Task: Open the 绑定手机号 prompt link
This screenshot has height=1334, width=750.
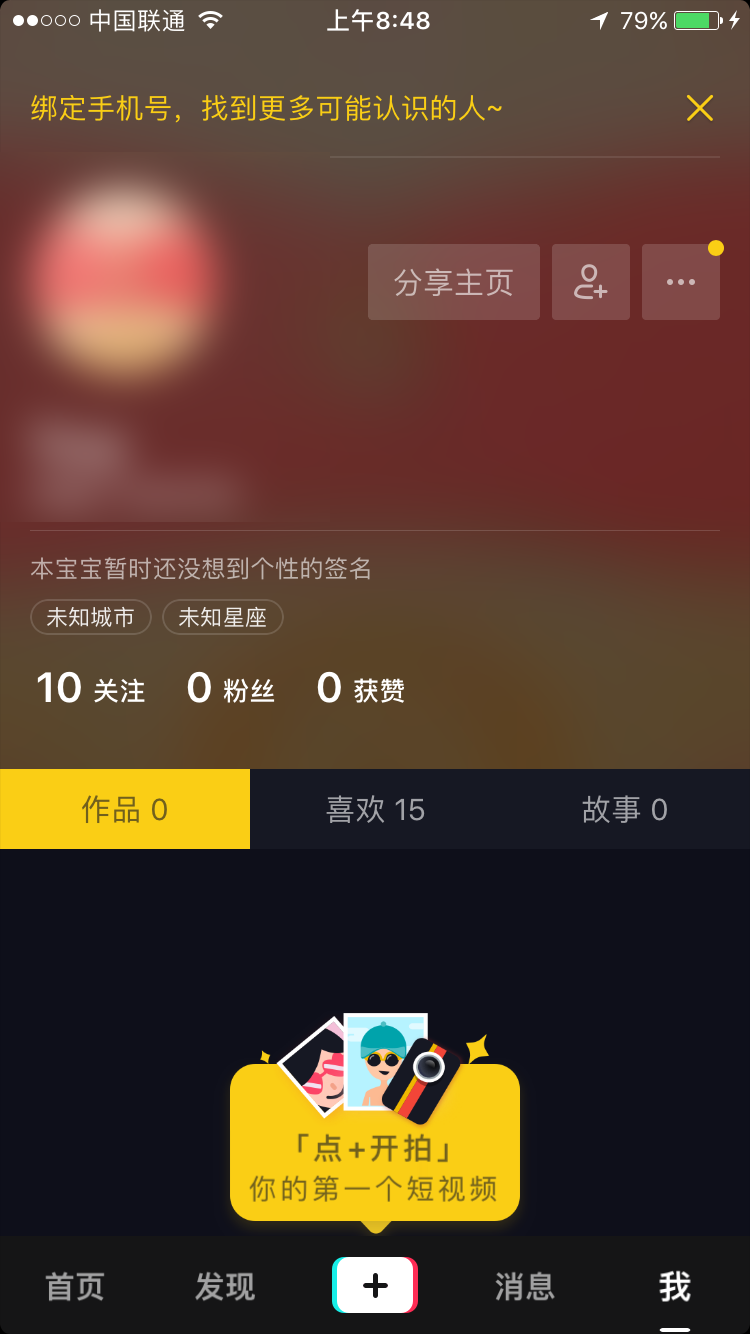Action: click(266, 108)
